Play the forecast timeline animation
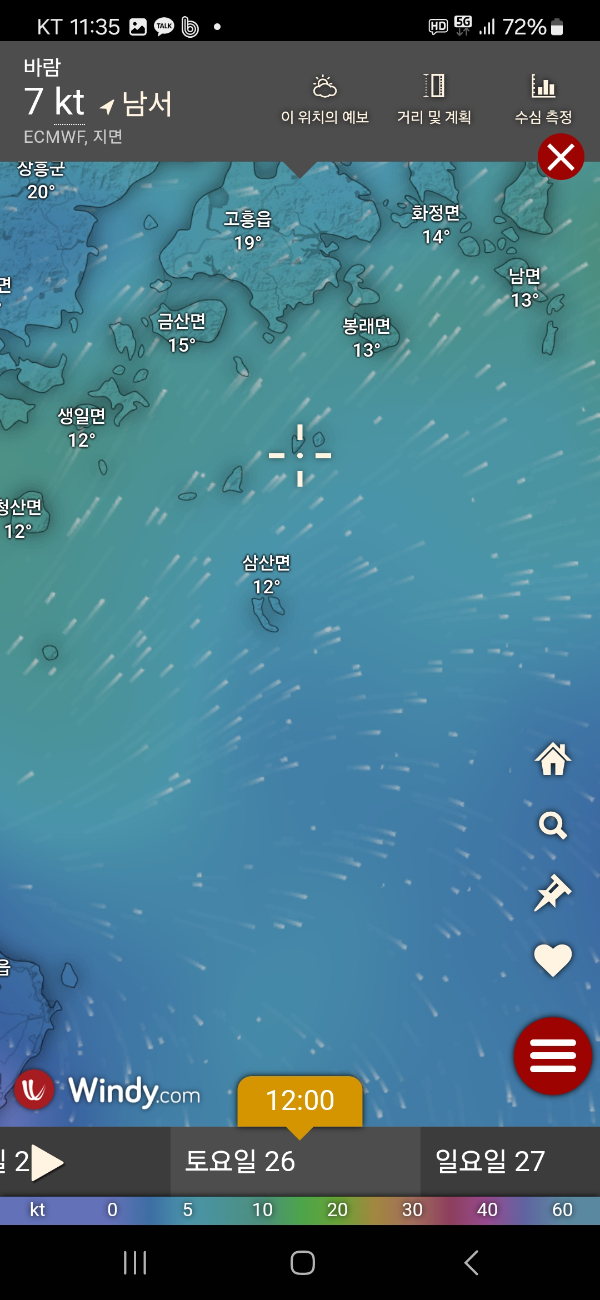The image size is (600, 1300). [x=47, y=1162]
